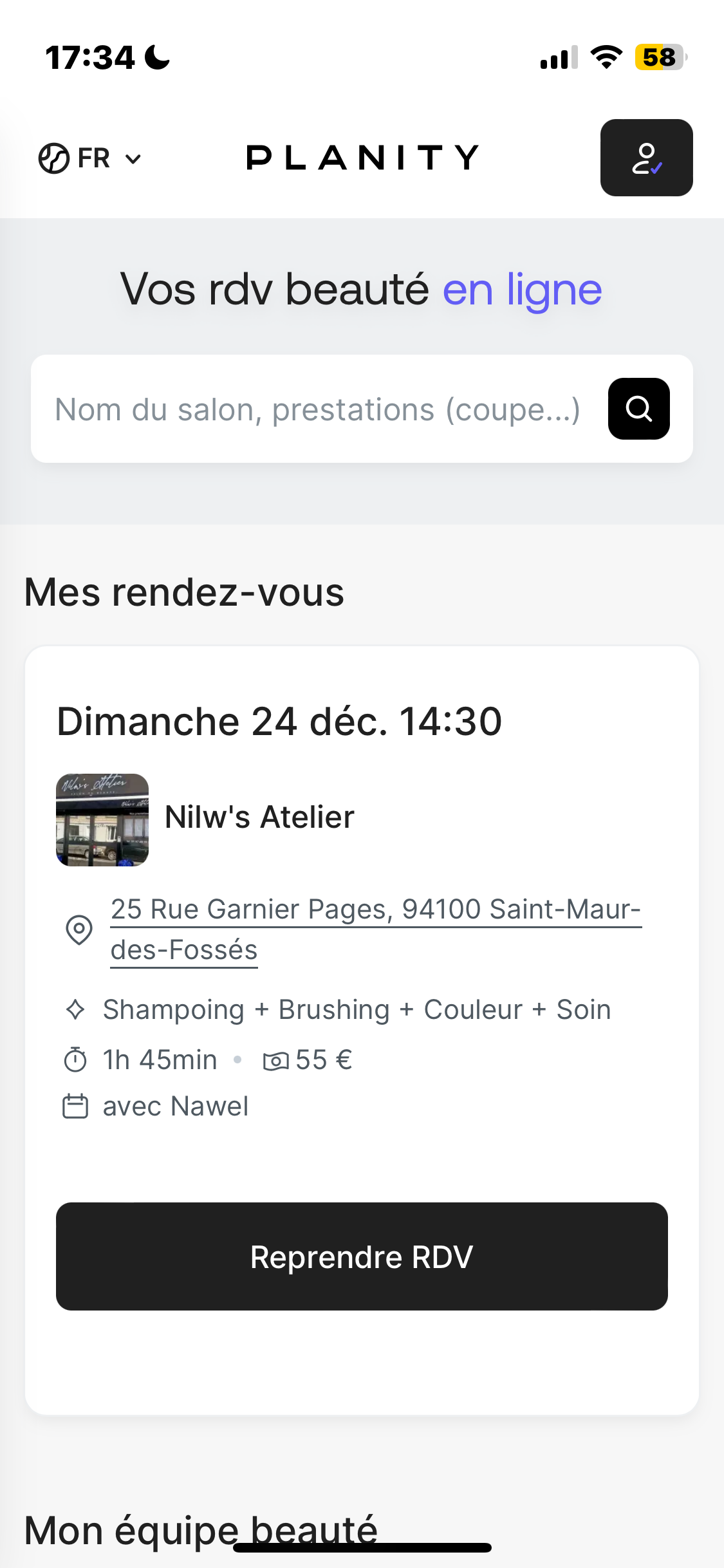Open Nilw's Atelier salon page
The height and width of the screenshot is (1568, 724).
259,817
